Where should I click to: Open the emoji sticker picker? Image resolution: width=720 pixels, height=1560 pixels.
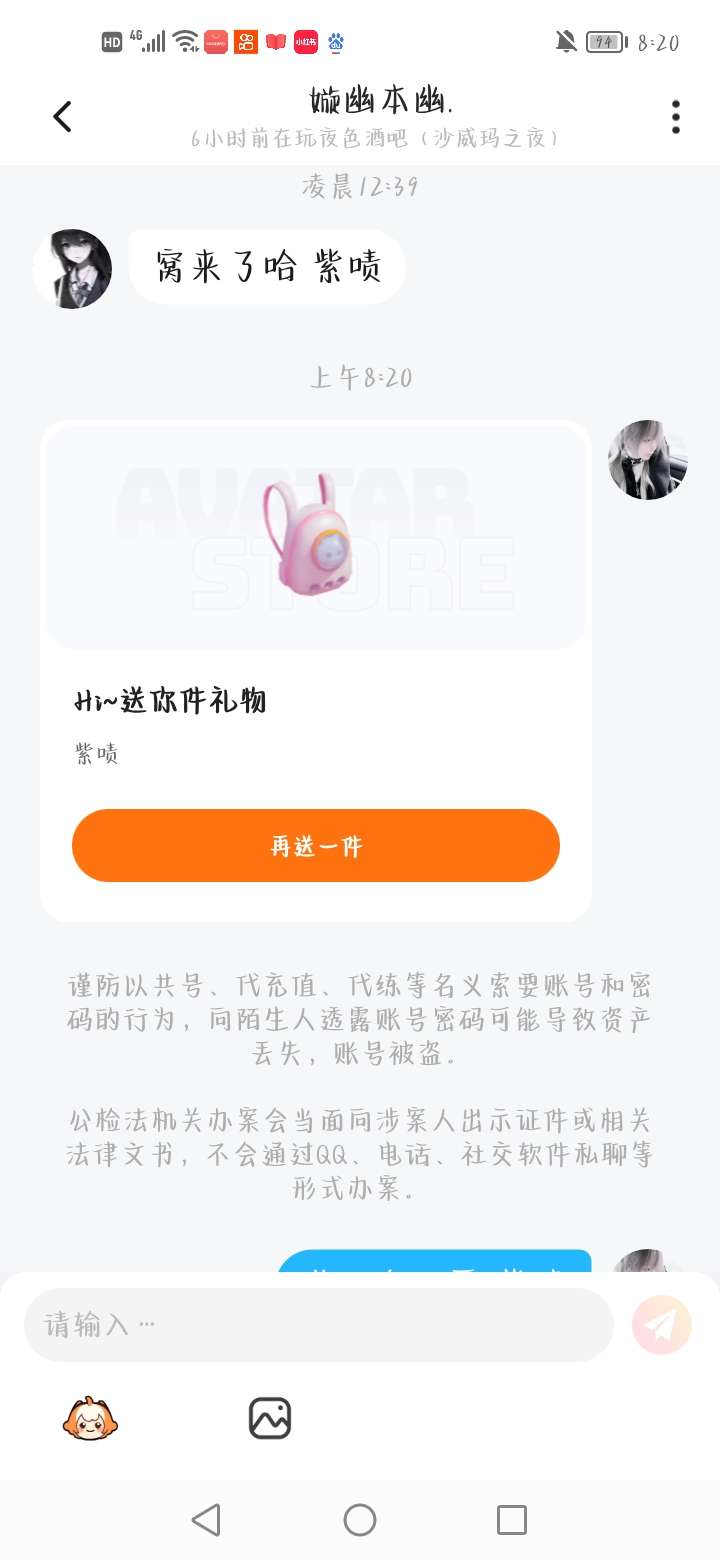pos(90,1418)
